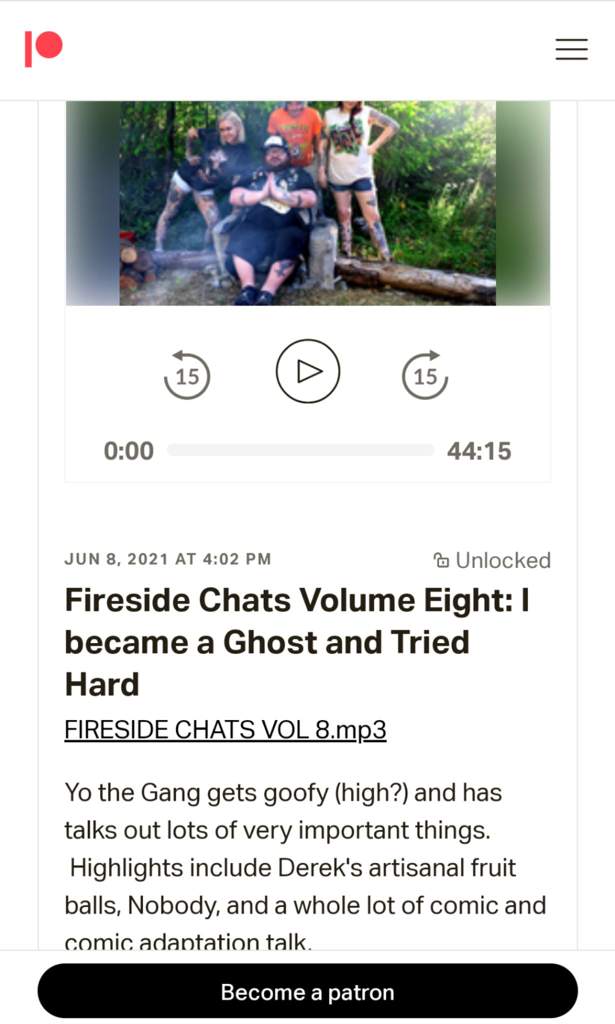
Task: Tap the audio progress bar
Action: pyautogui.click(x=300, y=450)
